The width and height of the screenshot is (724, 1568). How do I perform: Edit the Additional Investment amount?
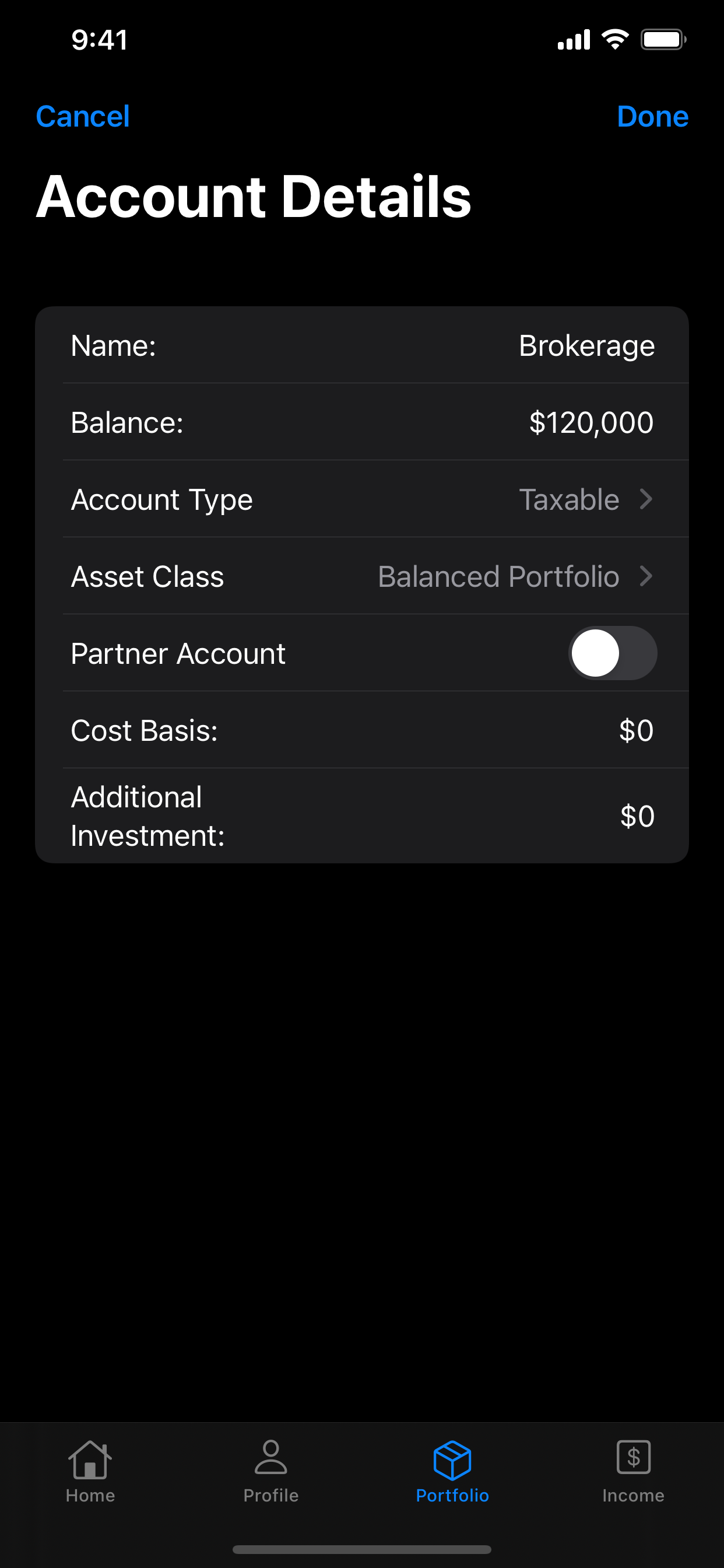(637, 816)
